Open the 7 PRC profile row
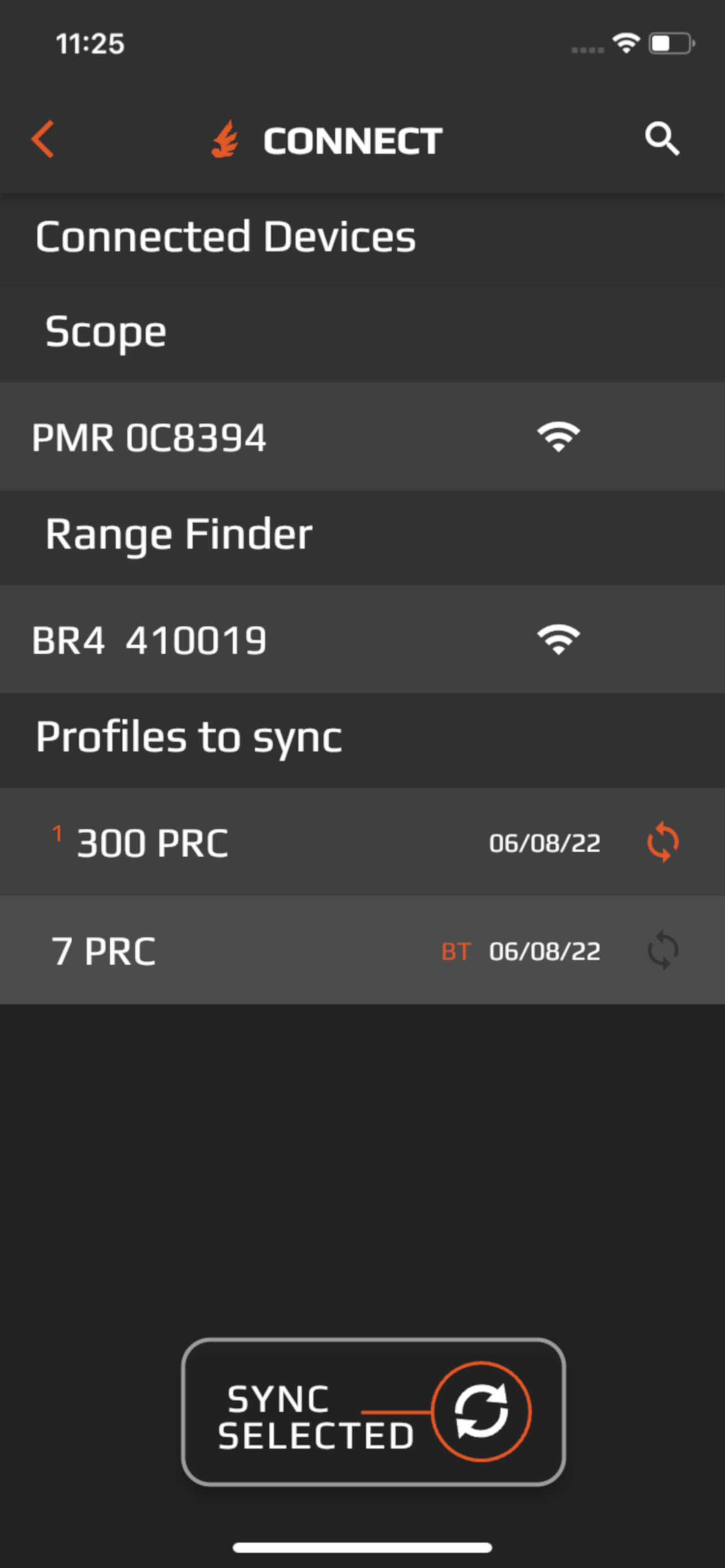The image size is (725, 1568). 362,950
